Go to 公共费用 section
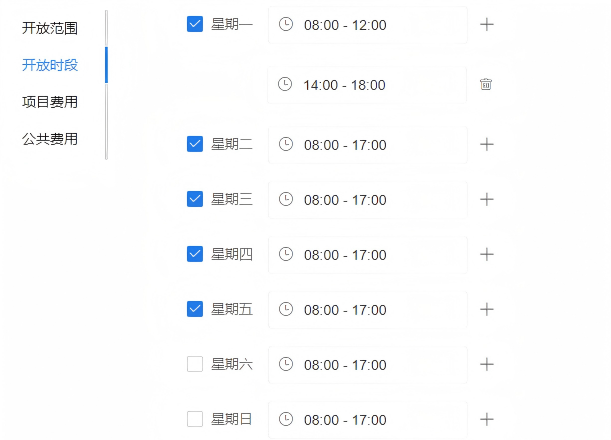Screen dimensions: 611x440 coord(50,139)
